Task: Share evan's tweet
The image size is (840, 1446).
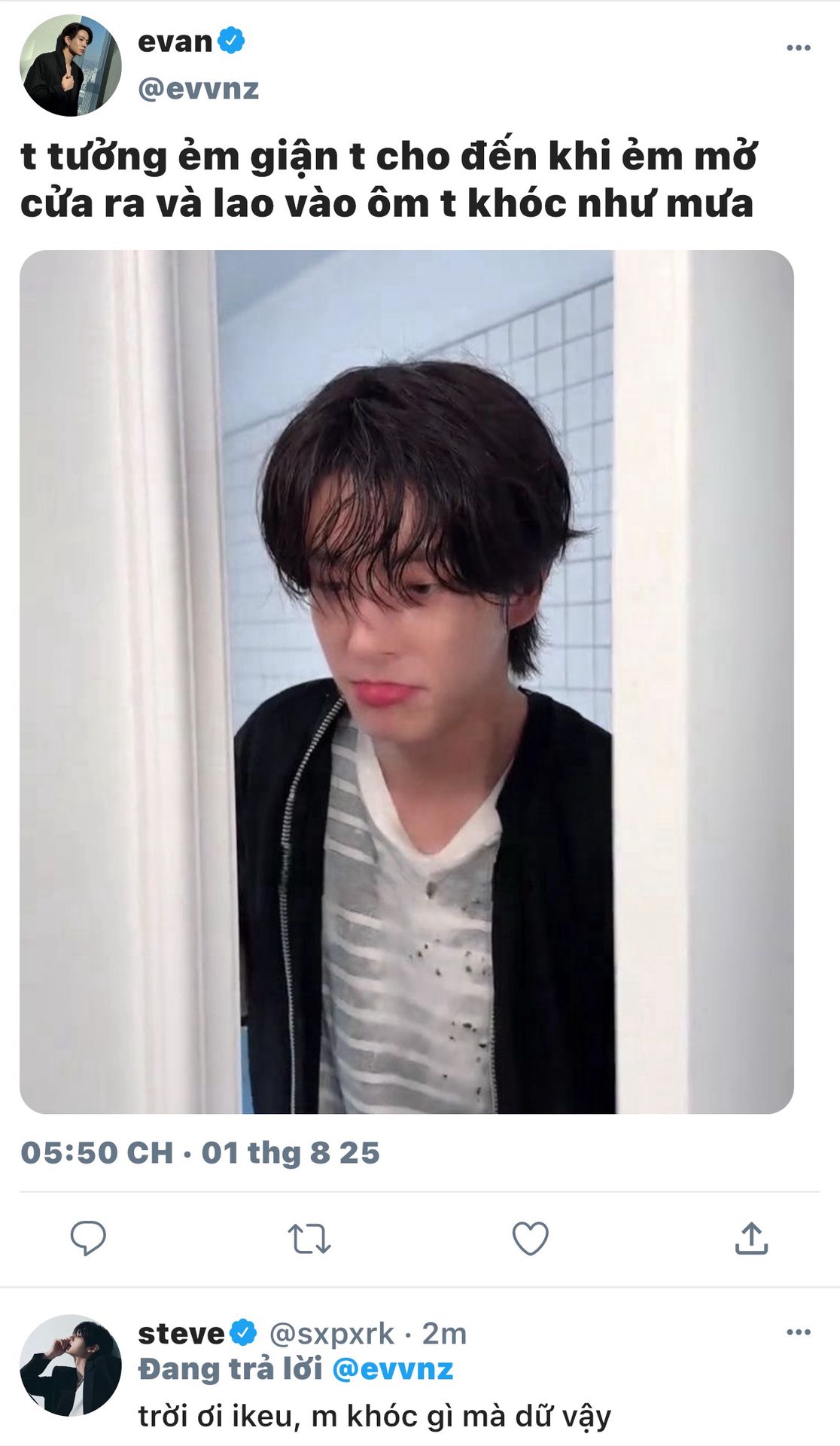Action: pos(750,1238)
